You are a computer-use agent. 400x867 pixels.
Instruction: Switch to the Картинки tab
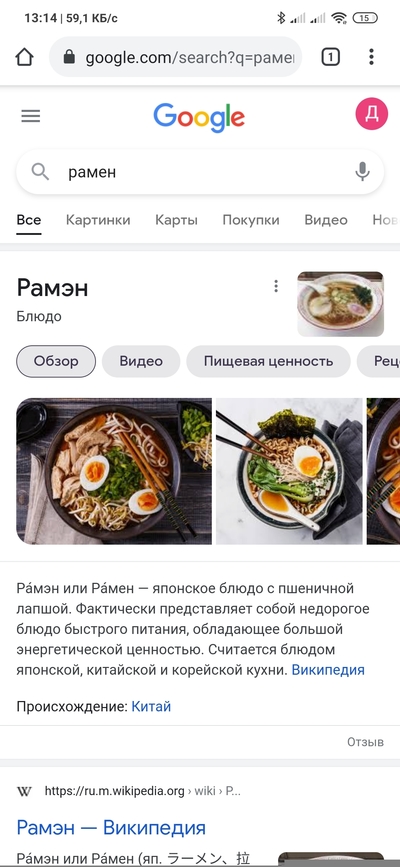click(98, 220)
